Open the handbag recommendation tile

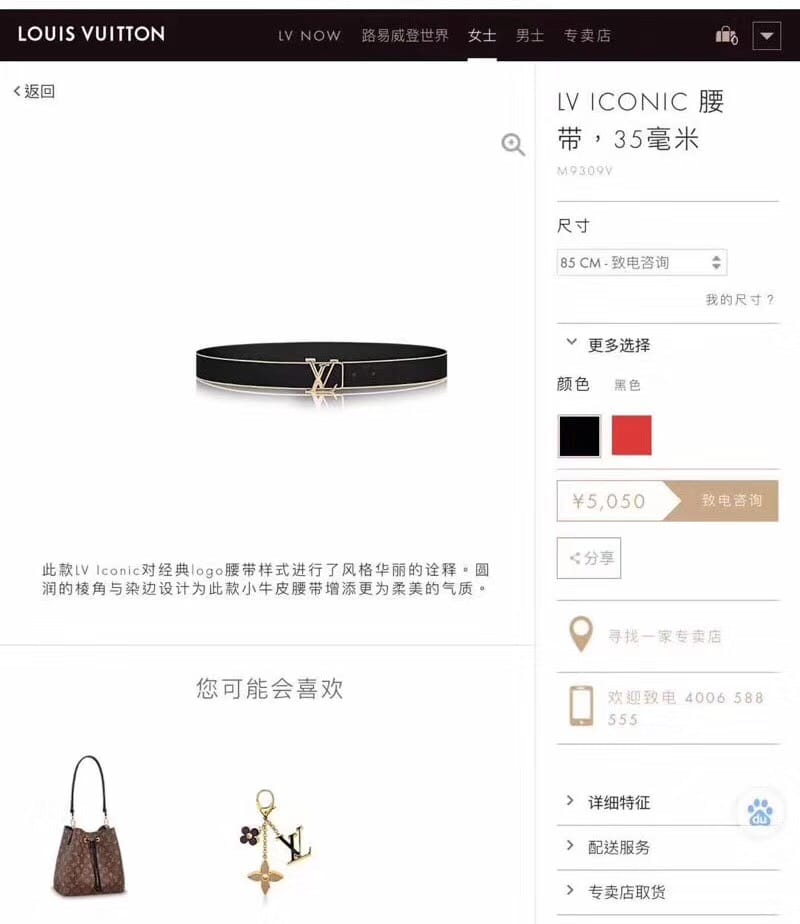(x=89, y=826)
